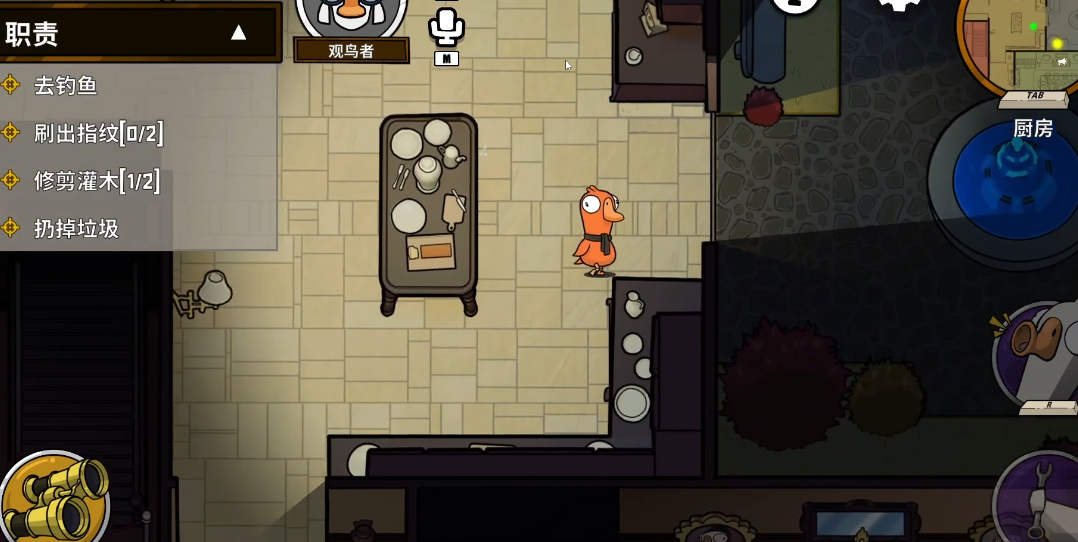Tap the wrench use action button
1078x542 pixels.
pos(1040,495)
